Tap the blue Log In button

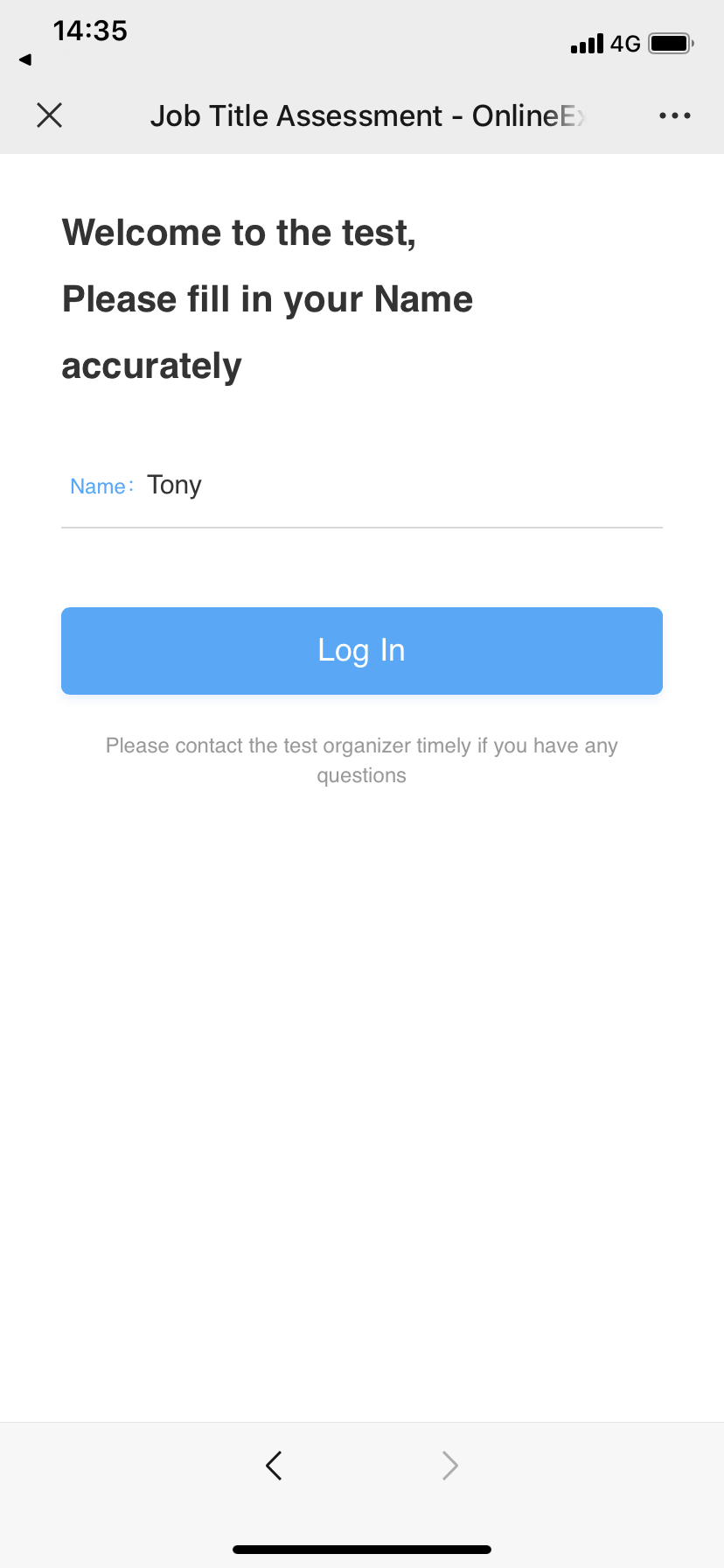(362, 651)
